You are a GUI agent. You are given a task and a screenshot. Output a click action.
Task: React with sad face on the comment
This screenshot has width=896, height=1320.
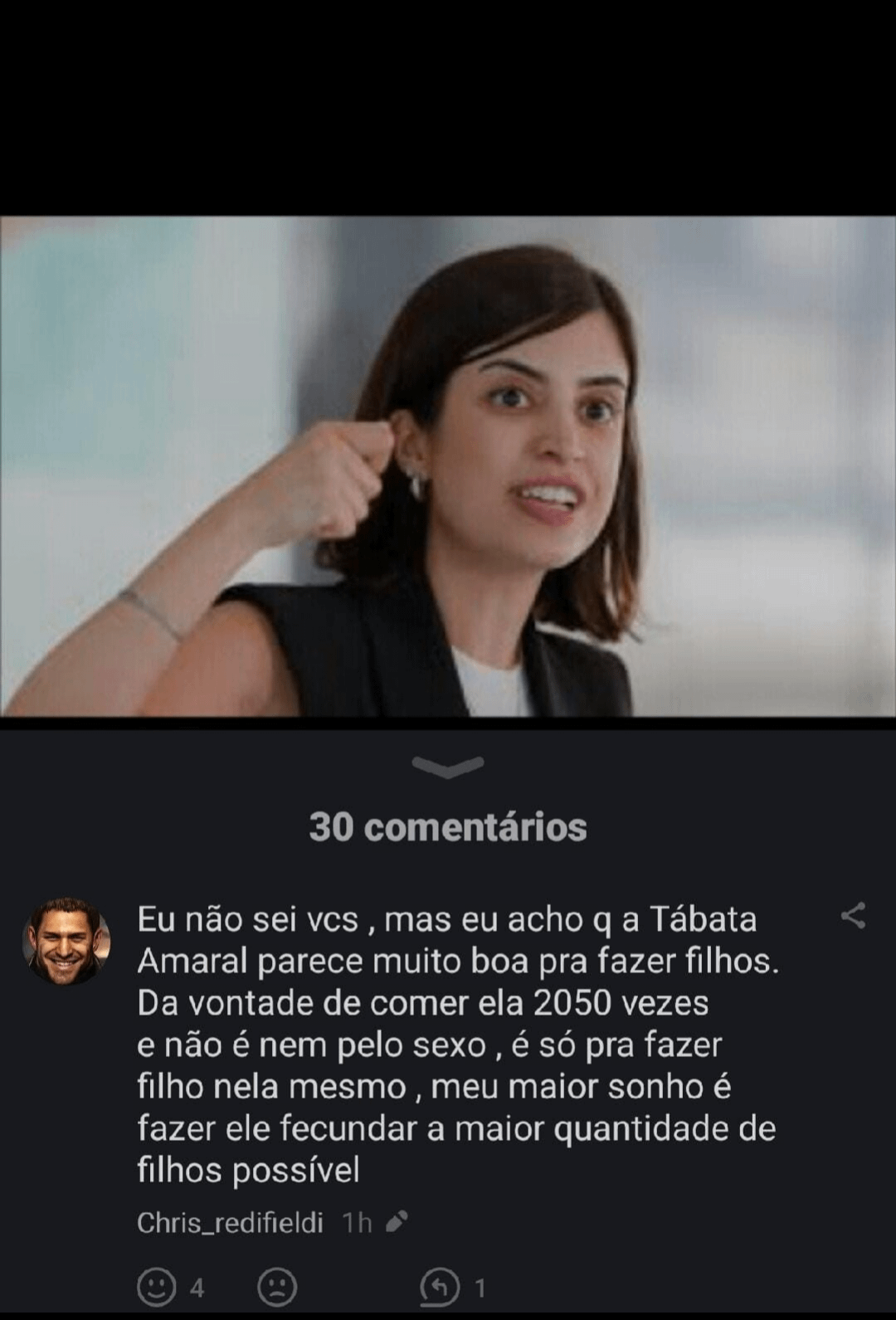277,1287
